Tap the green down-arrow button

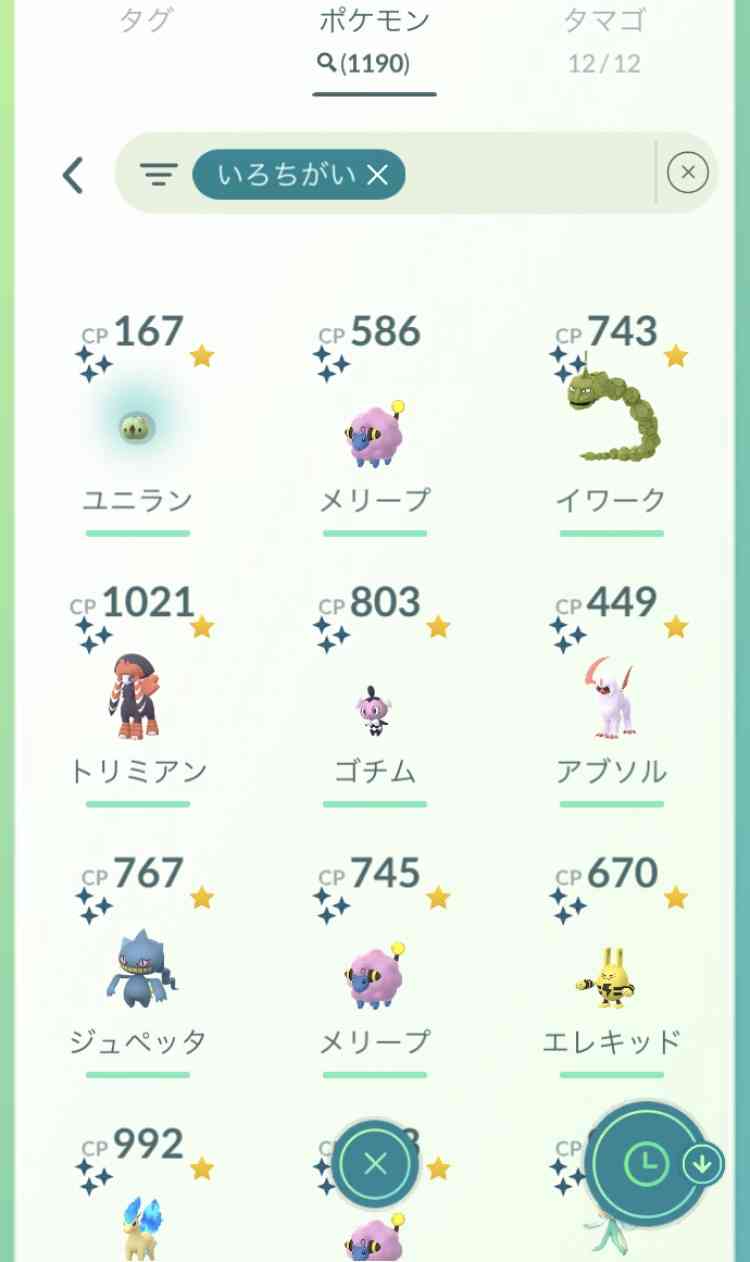coord(701,1165)
